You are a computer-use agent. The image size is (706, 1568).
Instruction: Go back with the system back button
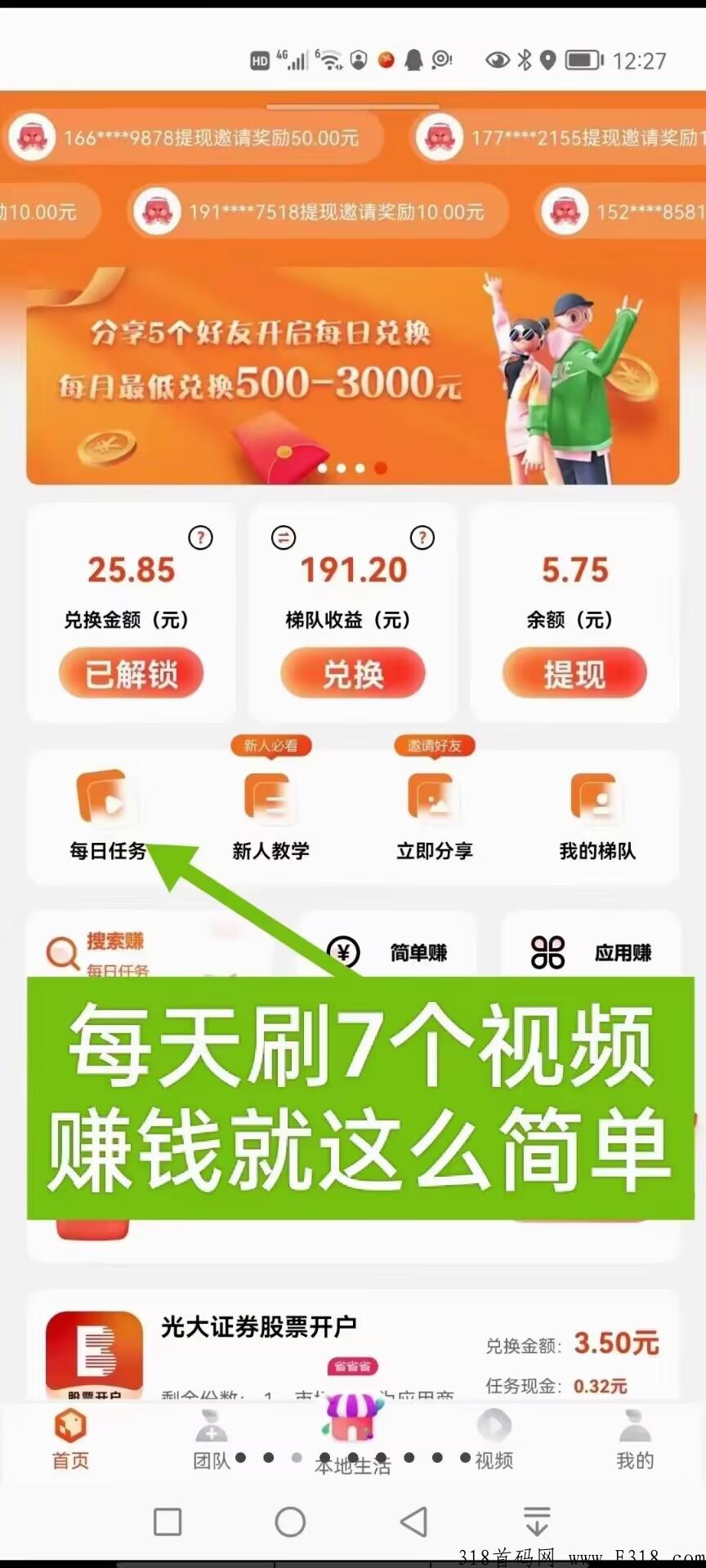(413, 1521)
